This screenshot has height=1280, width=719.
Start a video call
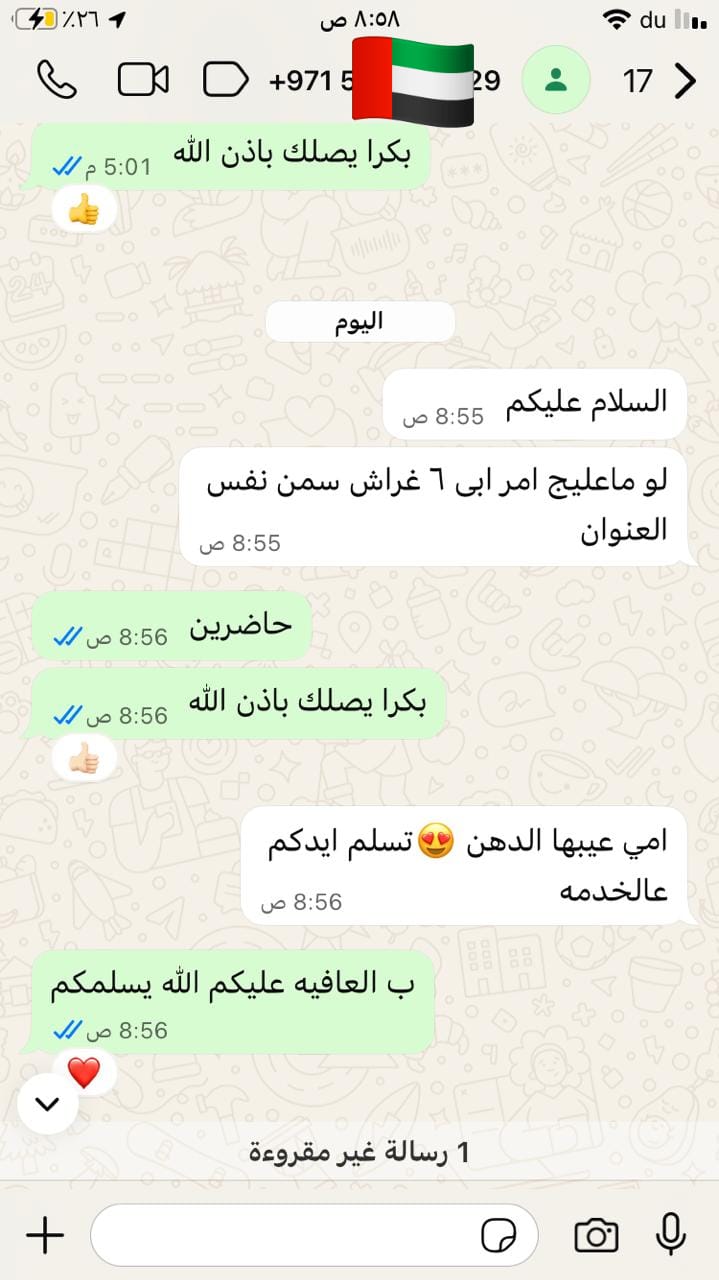coord(143,80)
